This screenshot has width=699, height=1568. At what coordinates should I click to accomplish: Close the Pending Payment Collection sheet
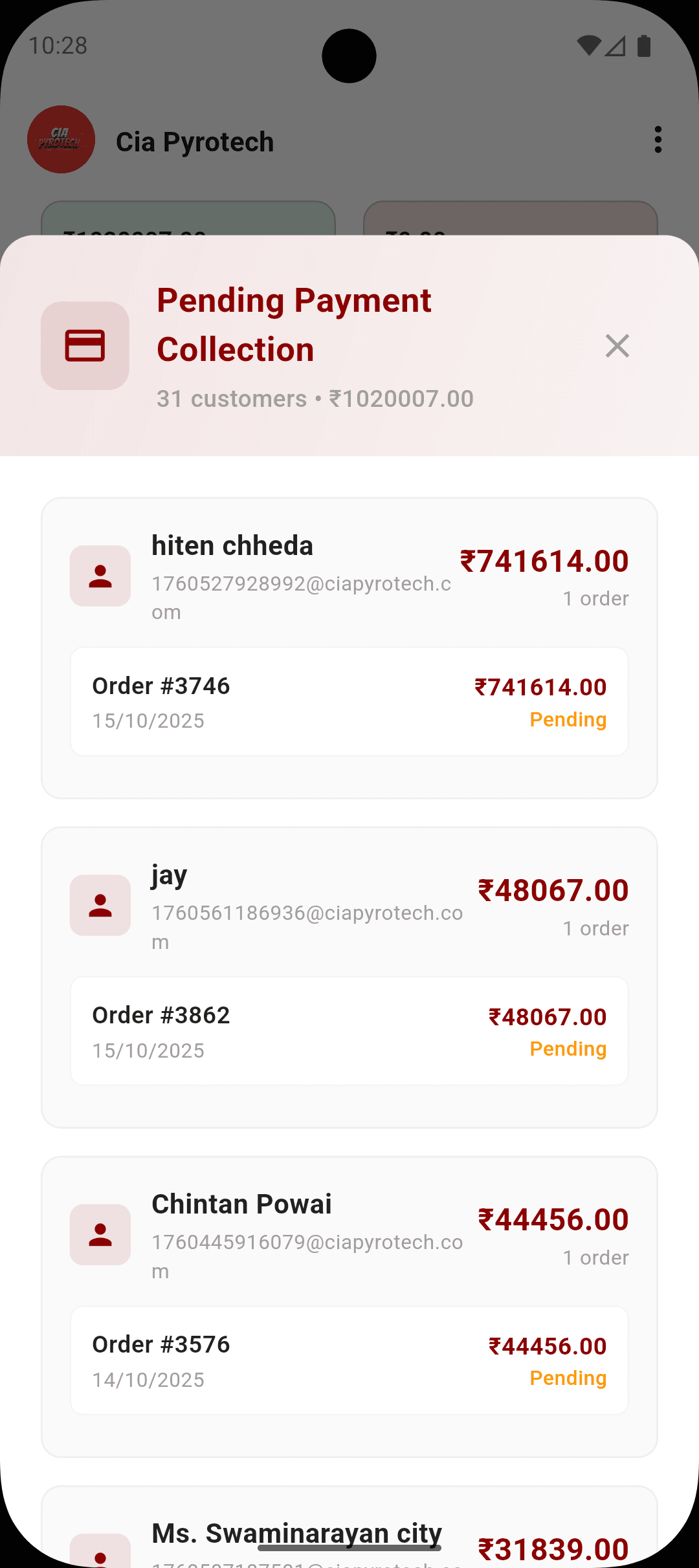(x=617, y=345)
